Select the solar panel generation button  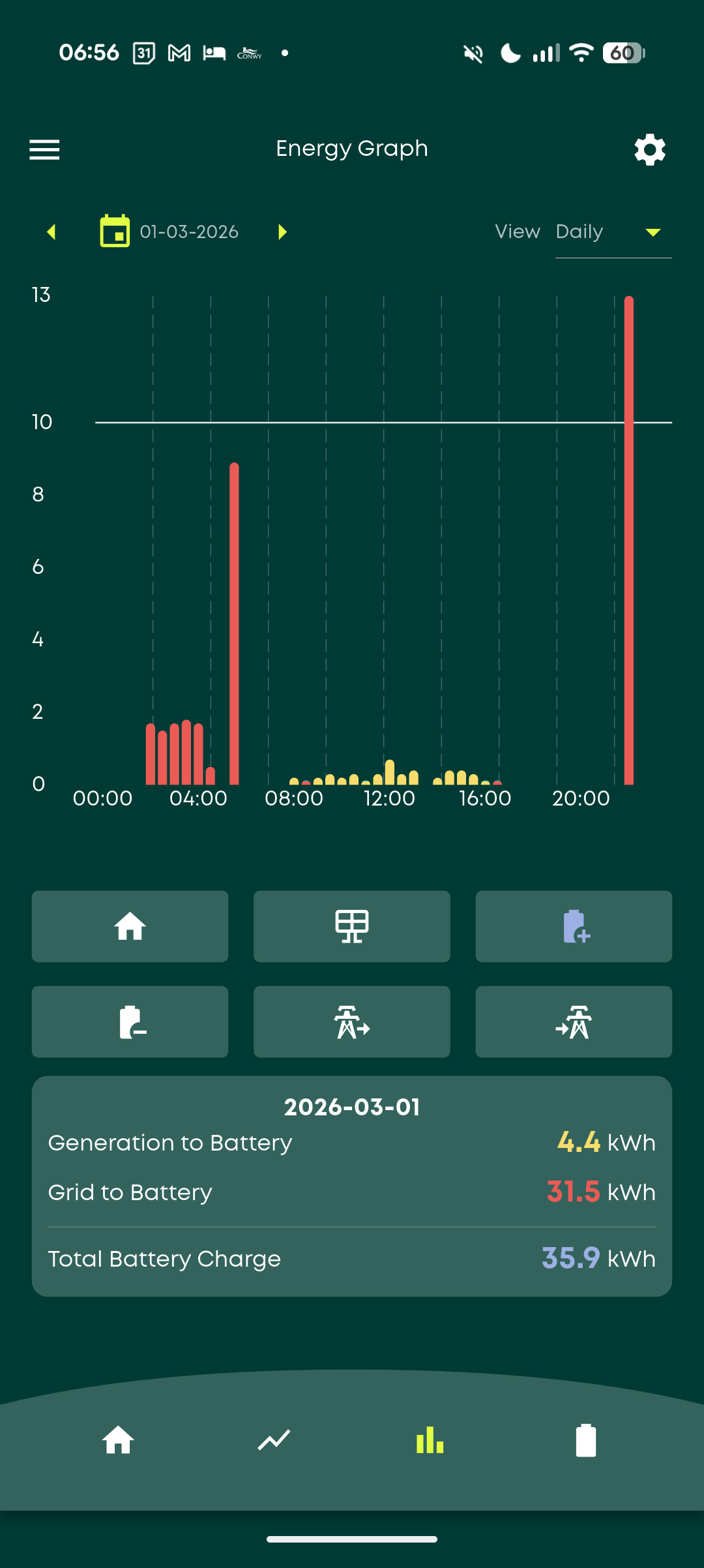(x=352, y=926)
